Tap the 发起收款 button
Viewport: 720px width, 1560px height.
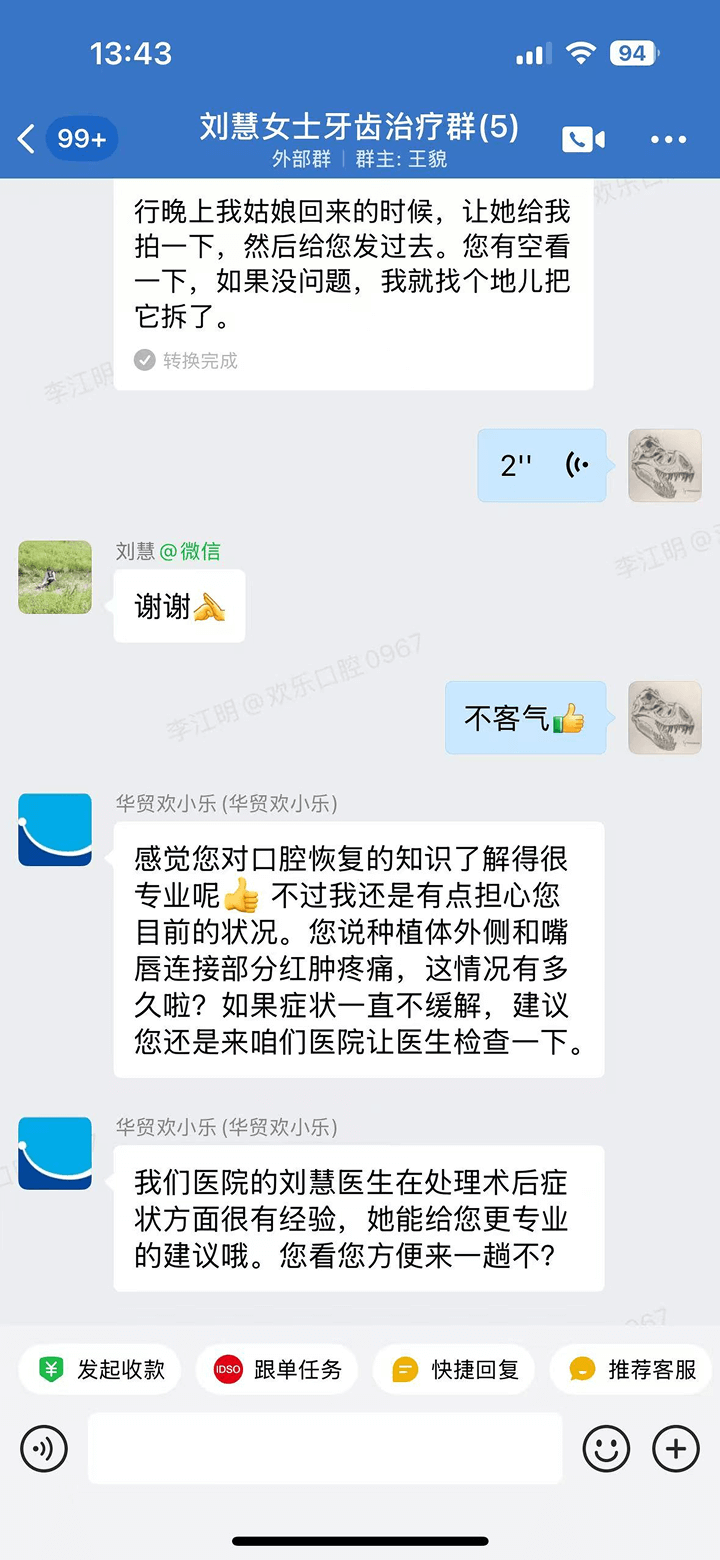click(x=100, y=1369)
